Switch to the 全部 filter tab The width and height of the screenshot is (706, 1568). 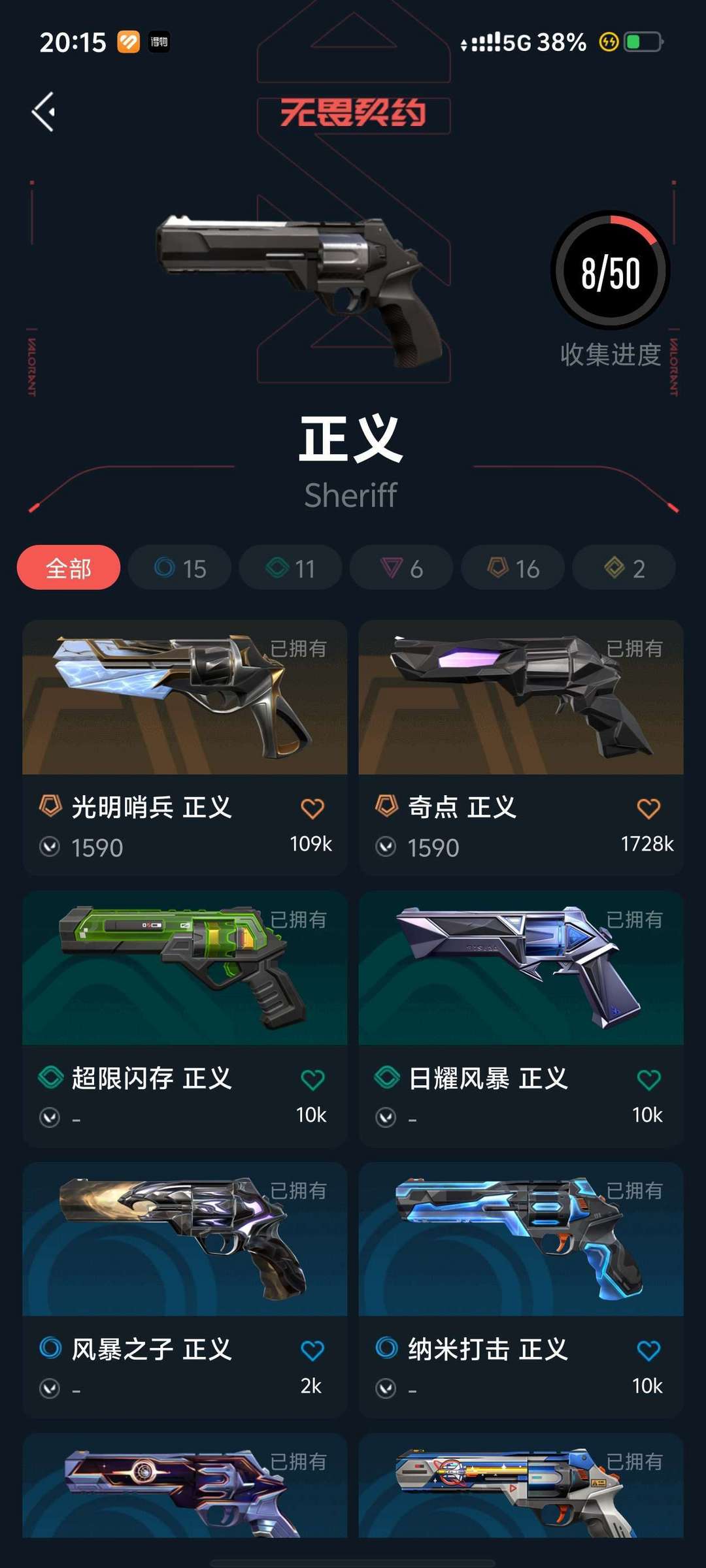point(68,567)
